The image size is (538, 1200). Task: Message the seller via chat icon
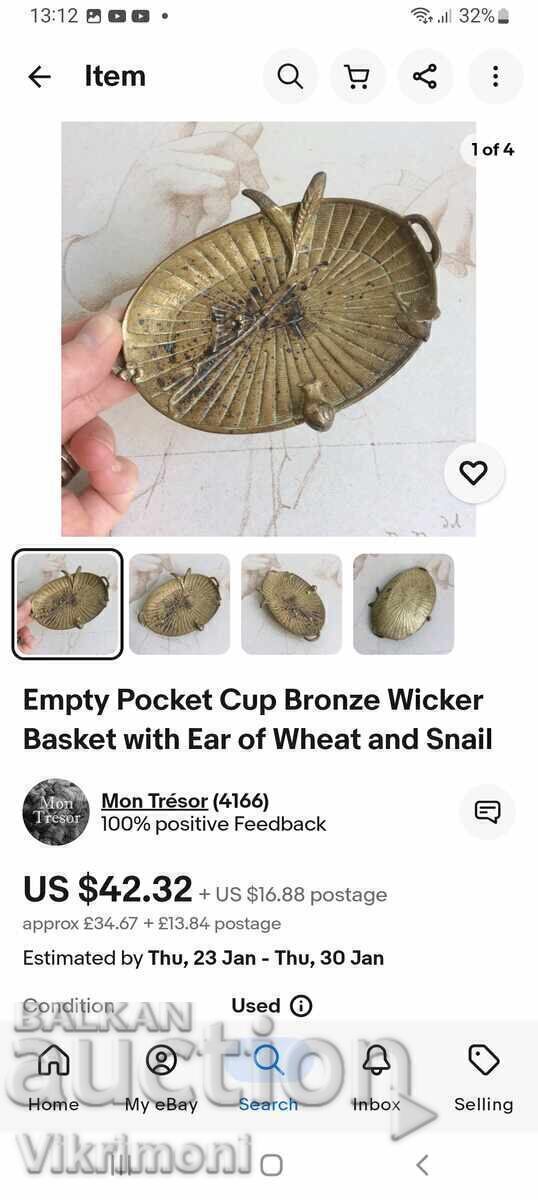[487, 812]
